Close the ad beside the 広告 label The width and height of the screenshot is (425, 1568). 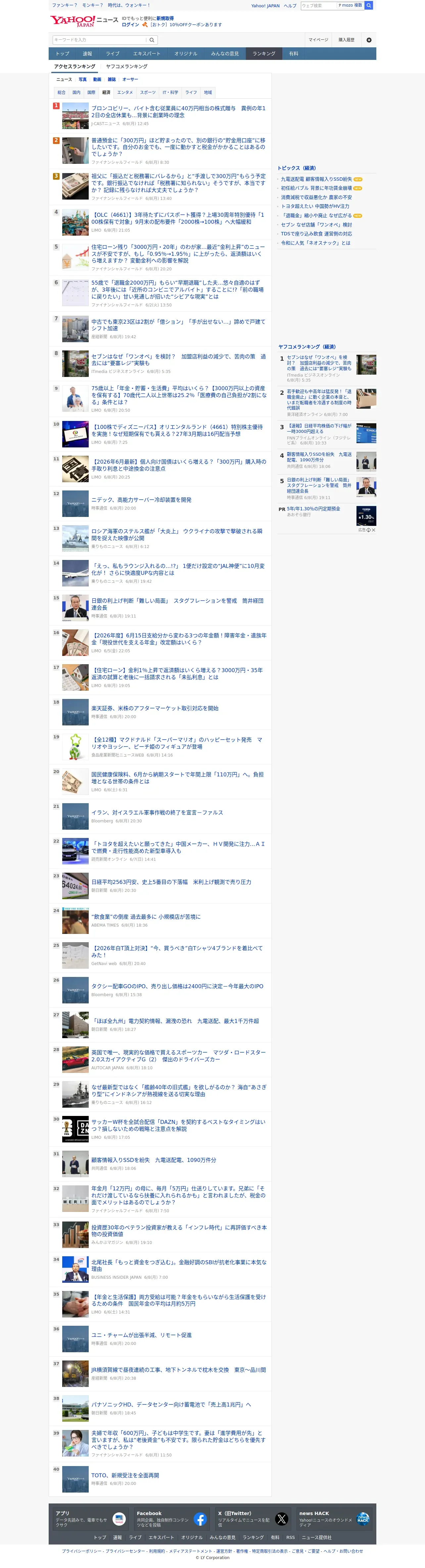coord(373,530)
